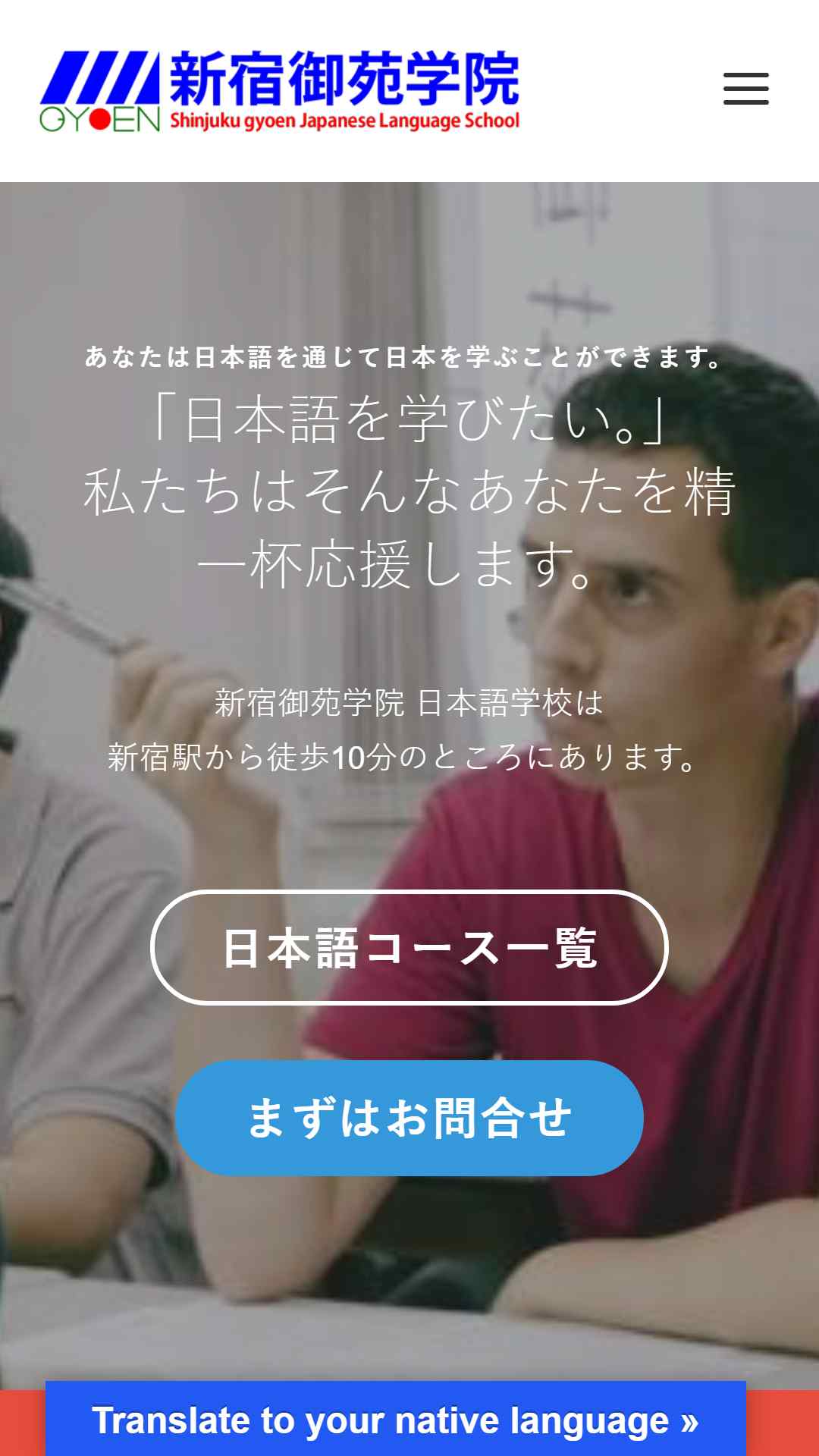Open the hamburger menu
Image resolution: width=819 pixels, height=1456 pixels.
[745, 89]
